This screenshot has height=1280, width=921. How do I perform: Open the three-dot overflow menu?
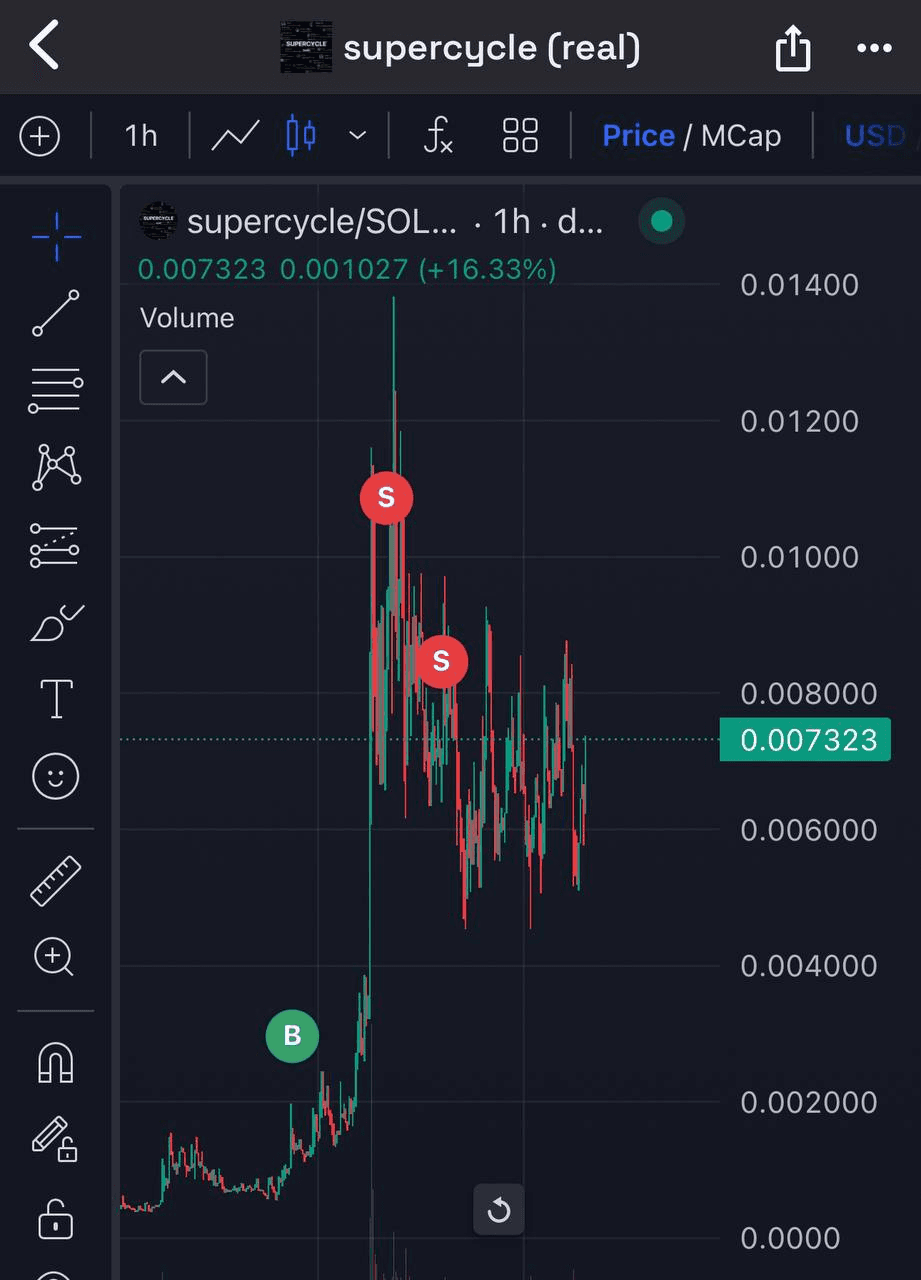tap(874, 47)
